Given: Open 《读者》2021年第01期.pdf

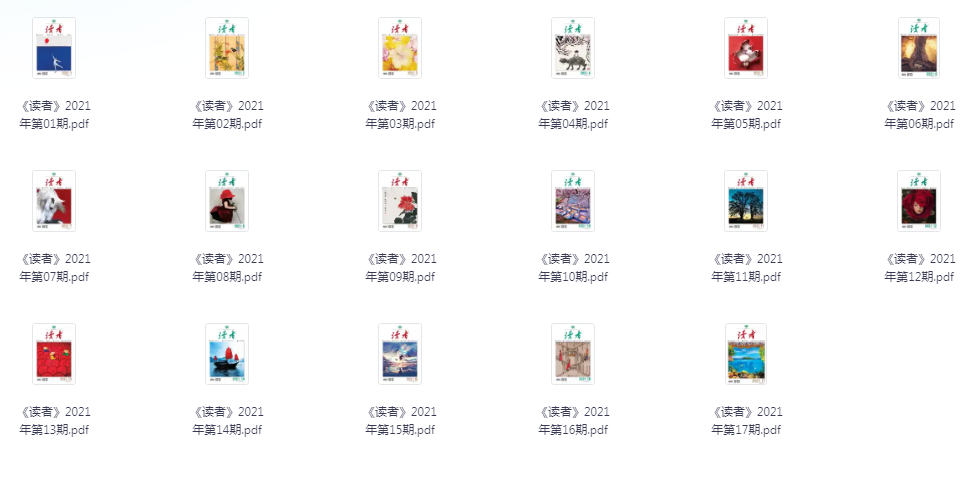Looking at the screenshot, I should point(54,48).
